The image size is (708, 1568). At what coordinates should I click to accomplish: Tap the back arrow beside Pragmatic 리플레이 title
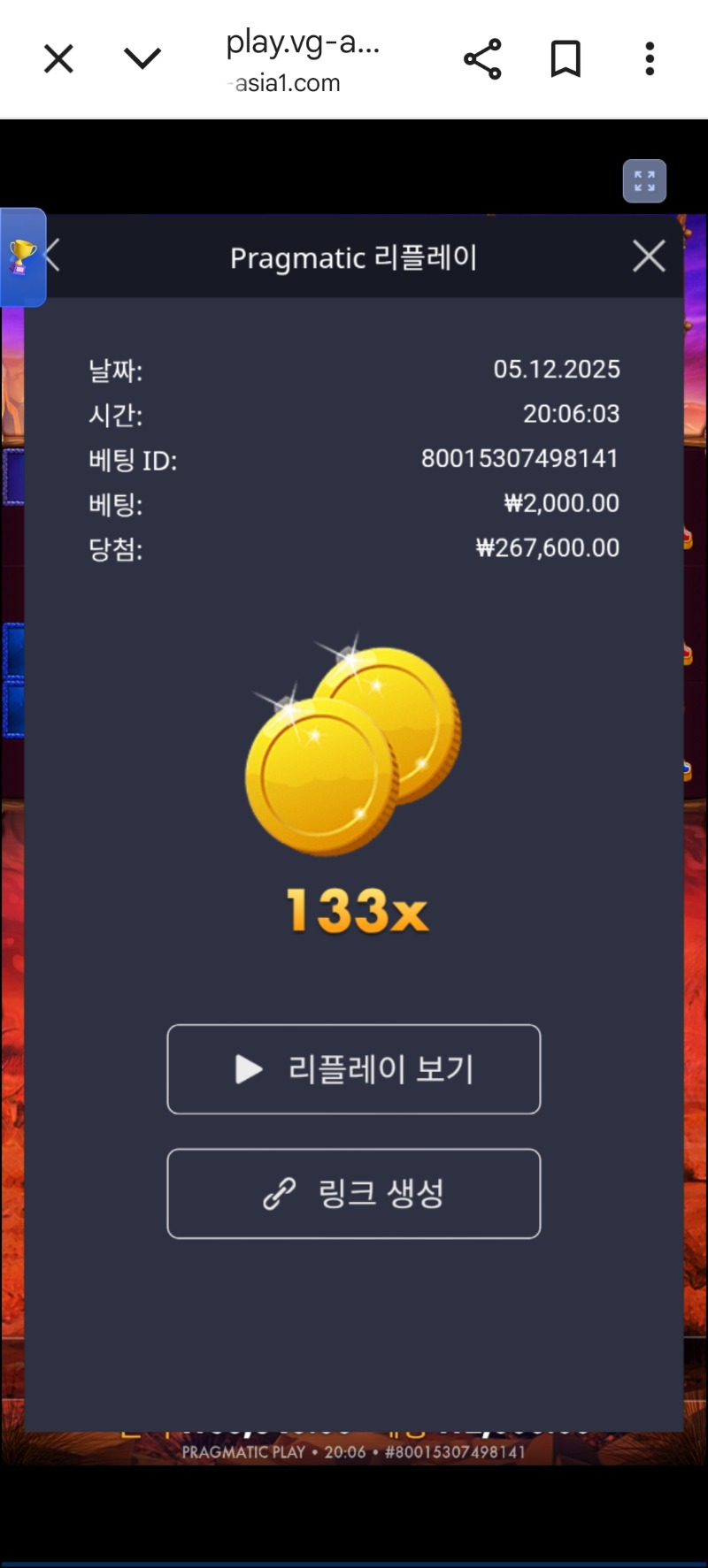click(x=53, y=256)
